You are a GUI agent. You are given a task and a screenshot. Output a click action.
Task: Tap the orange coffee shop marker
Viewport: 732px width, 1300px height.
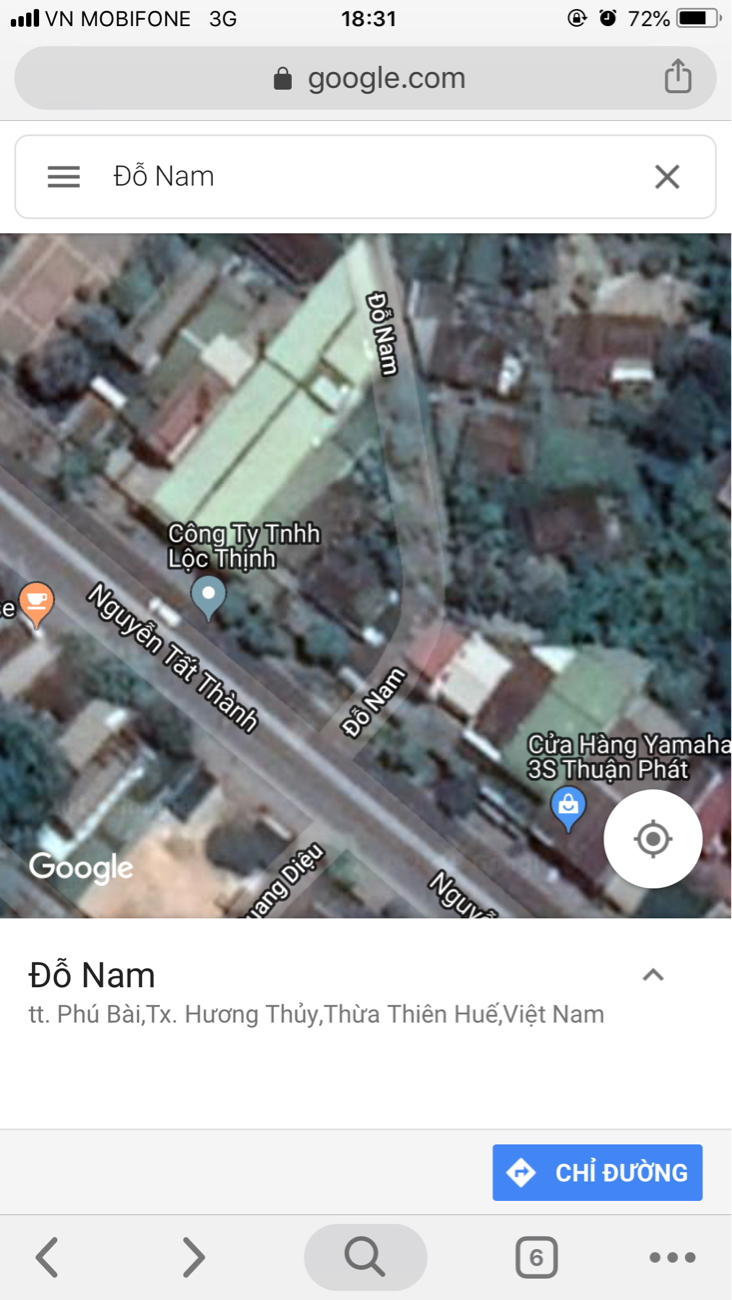point(37,604)
